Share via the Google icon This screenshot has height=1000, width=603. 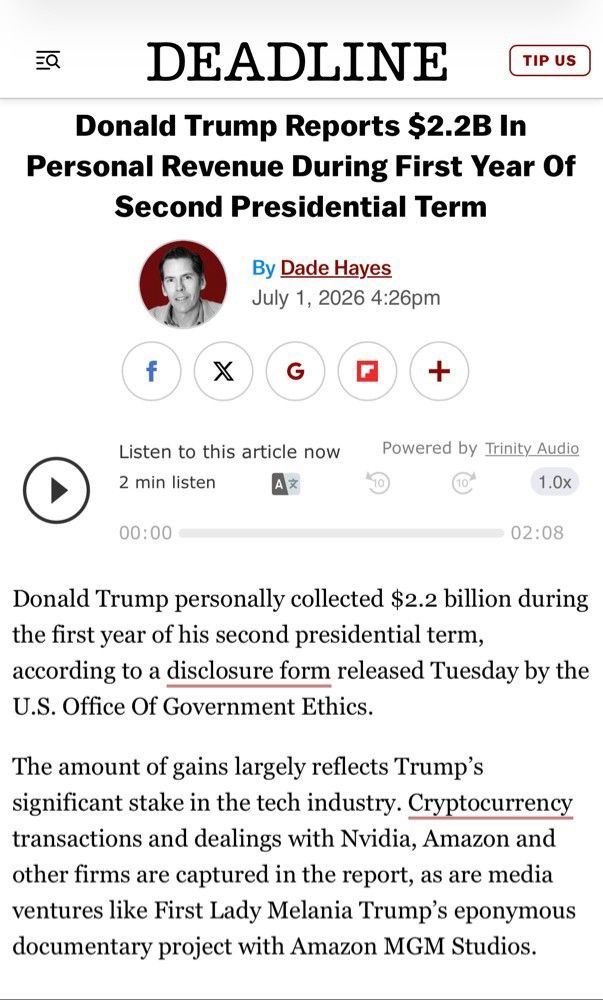click(x=295, y=371)
